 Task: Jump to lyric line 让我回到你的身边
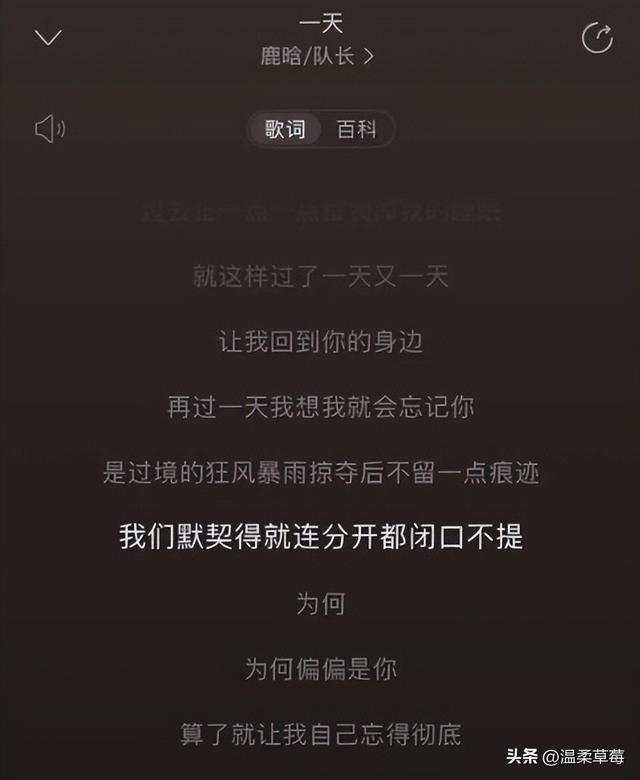[x=320, y=342]
